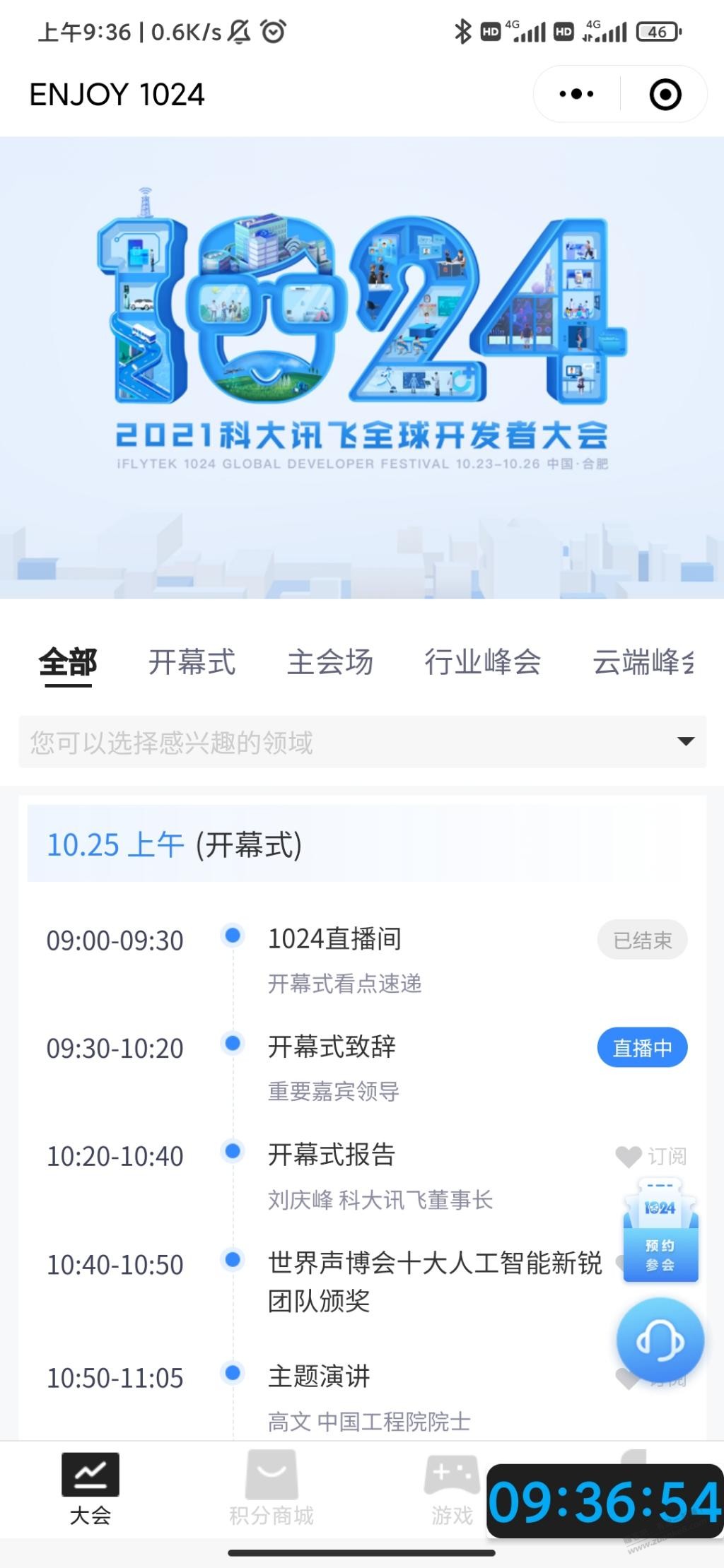This screenshot has height=1568, width=724.
Task: Open the 主题演讲 session by 高文
Action: click(x=319, y=1377)
